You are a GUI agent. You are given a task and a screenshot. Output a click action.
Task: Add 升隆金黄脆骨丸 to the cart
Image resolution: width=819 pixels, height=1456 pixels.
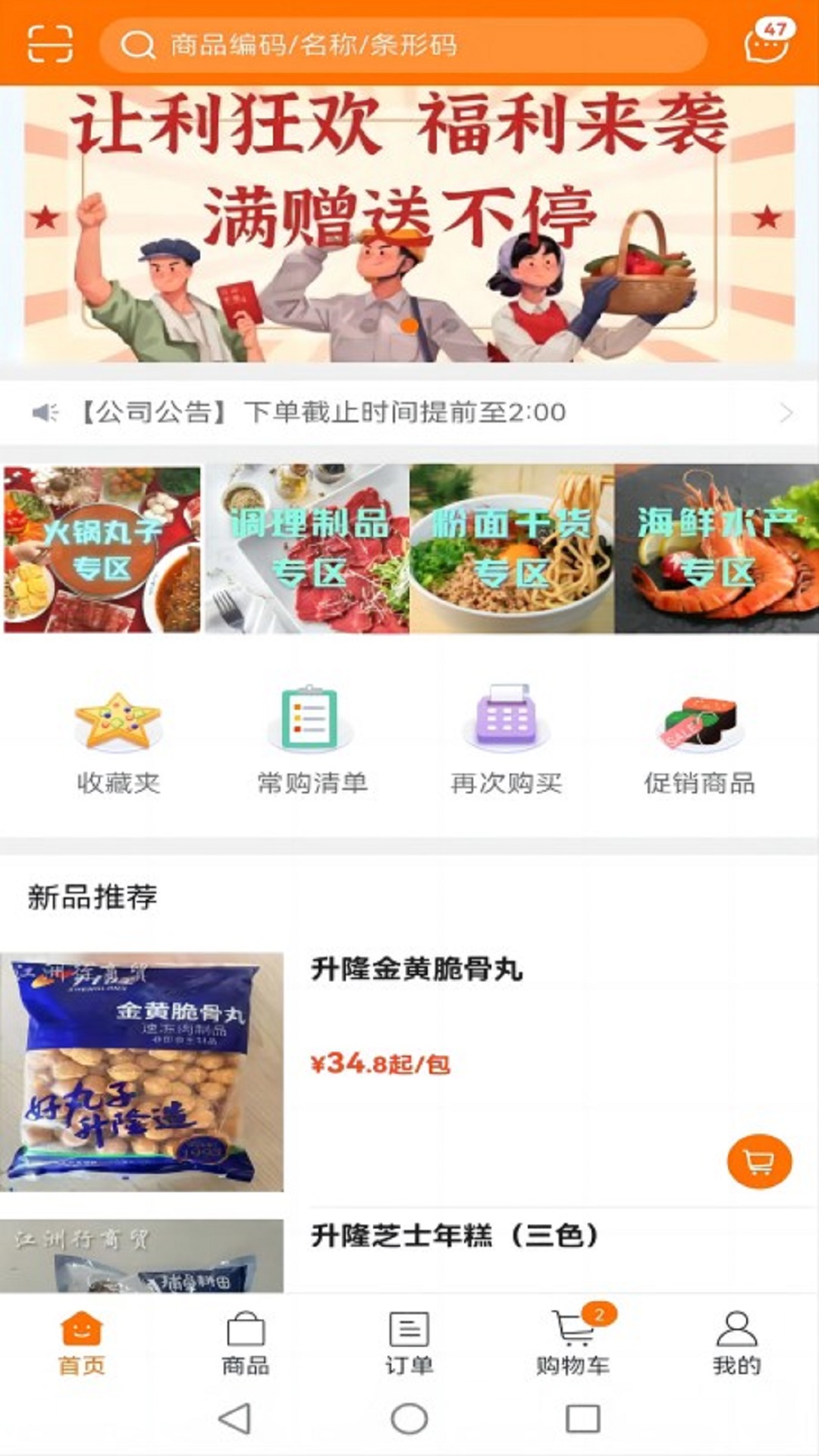tap(759, 1160)
